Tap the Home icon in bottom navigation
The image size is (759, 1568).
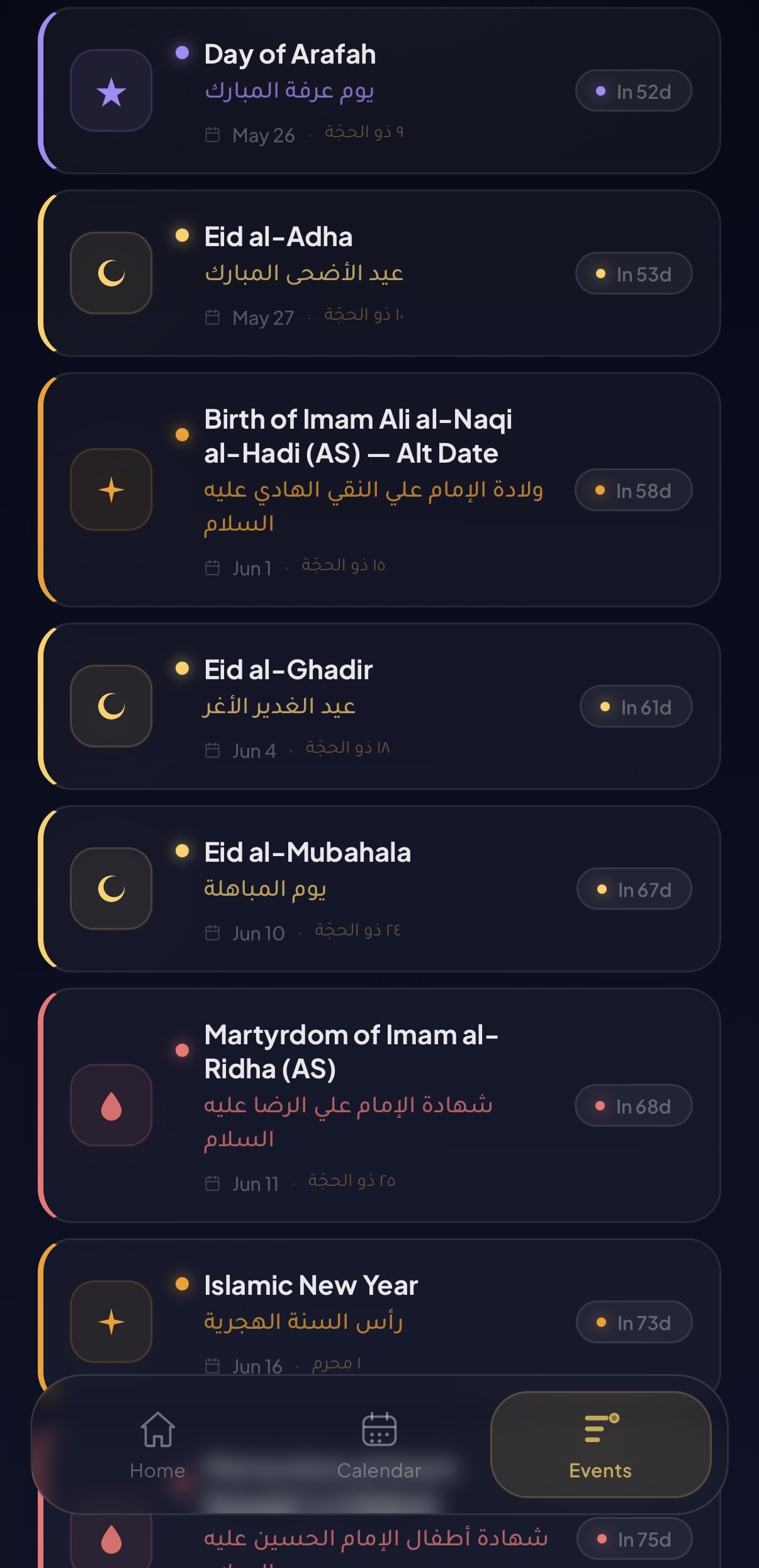(x=157, y=1429)
